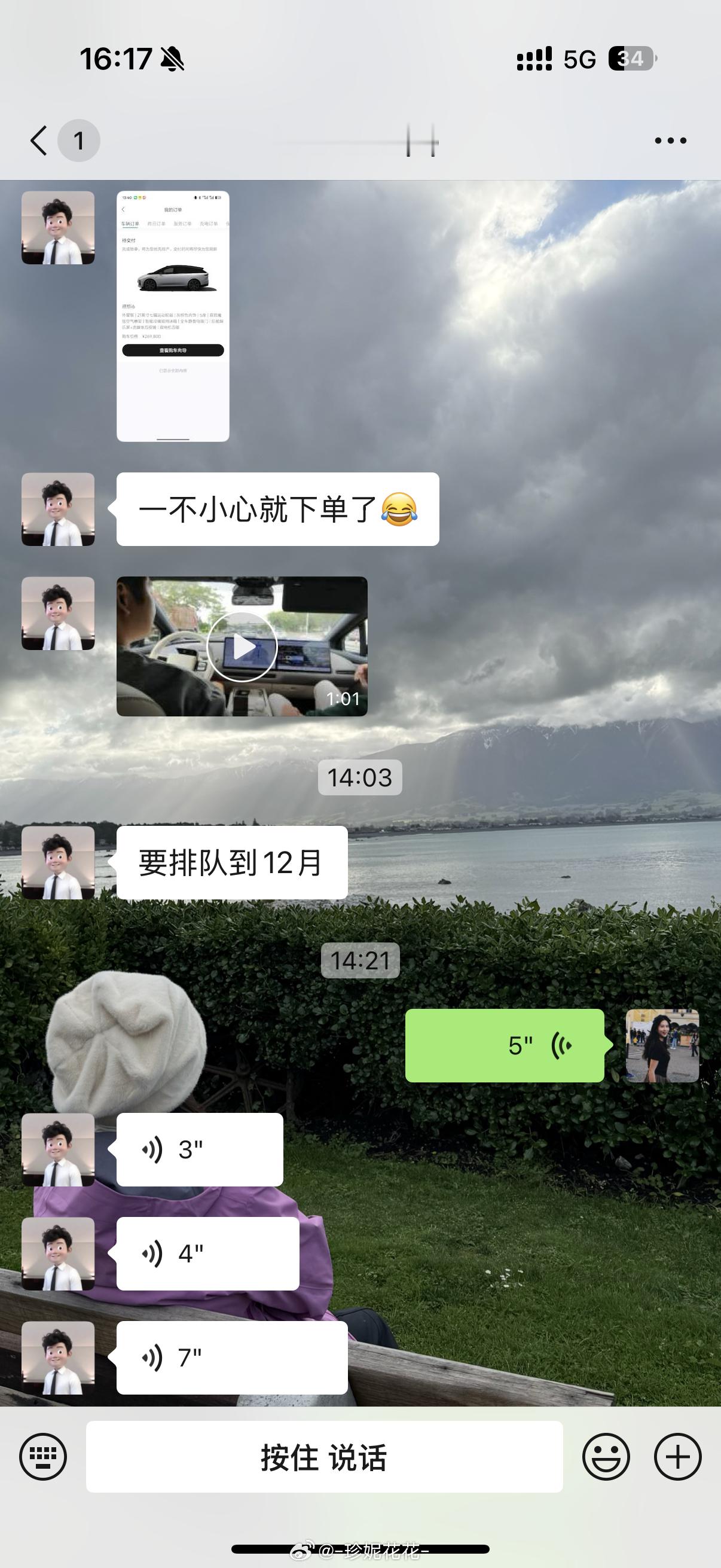Open the car order screenshot image
The image size is (721, 1568).
pyautogui.click(x=173, y=316)
